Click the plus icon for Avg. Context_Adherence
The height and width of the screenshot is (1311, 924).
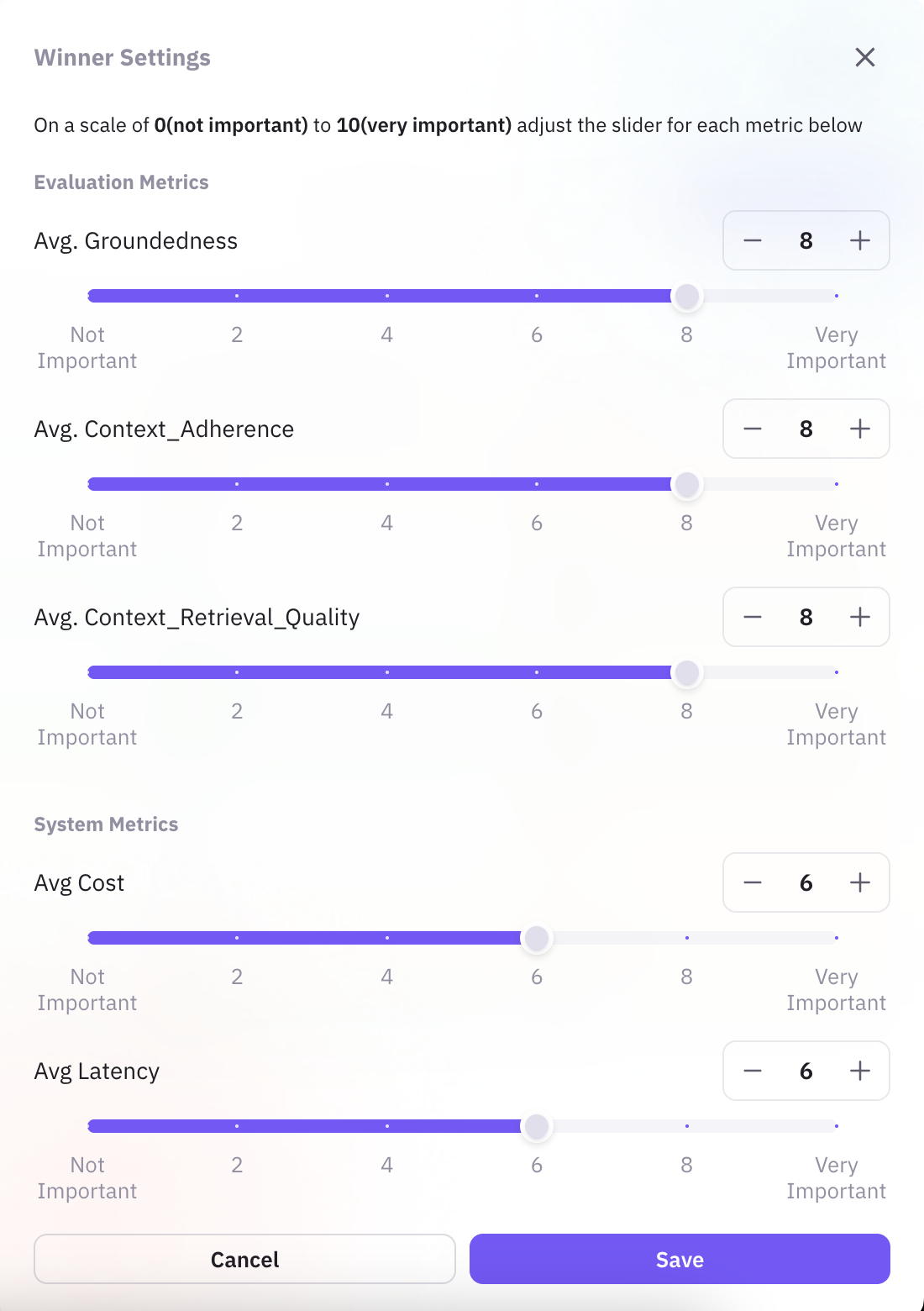pyautogui.click(x=859, y=429)
